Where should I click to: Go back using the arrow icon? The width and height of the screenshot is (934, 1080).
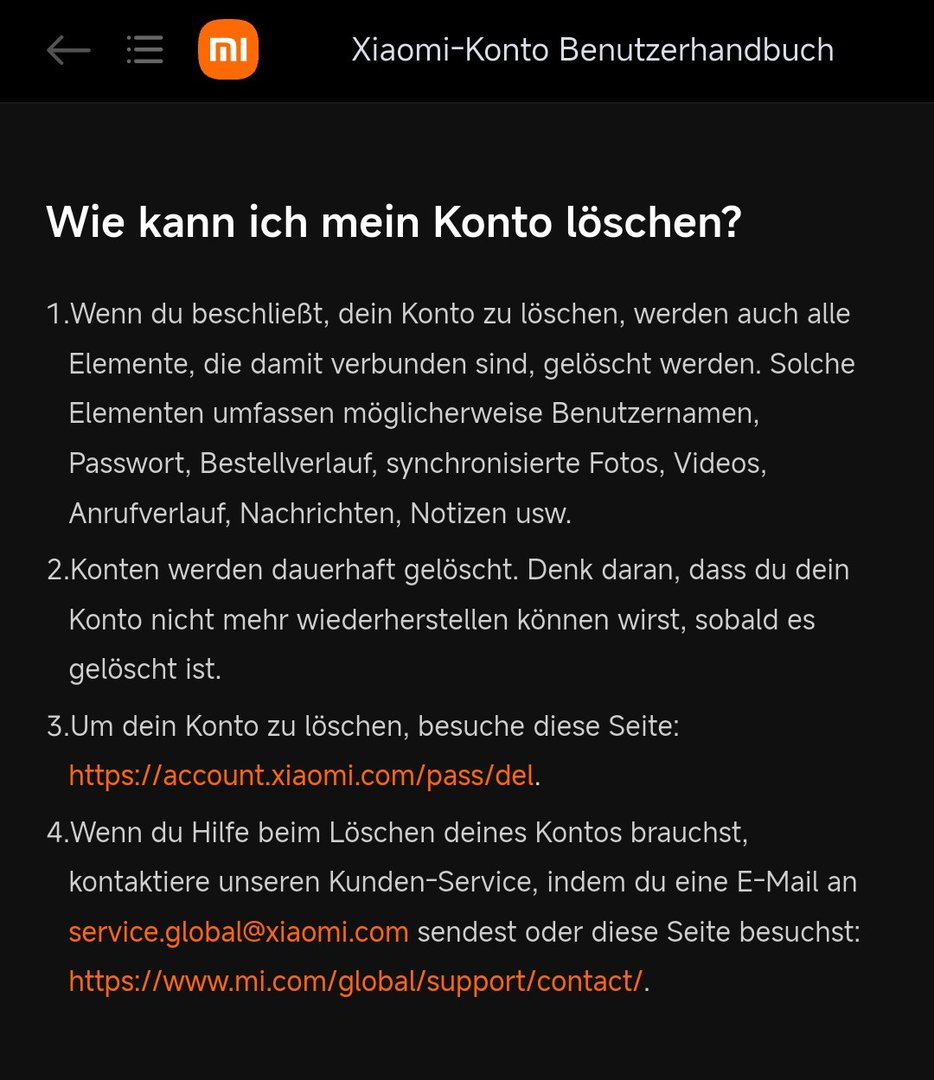[68, 50]
